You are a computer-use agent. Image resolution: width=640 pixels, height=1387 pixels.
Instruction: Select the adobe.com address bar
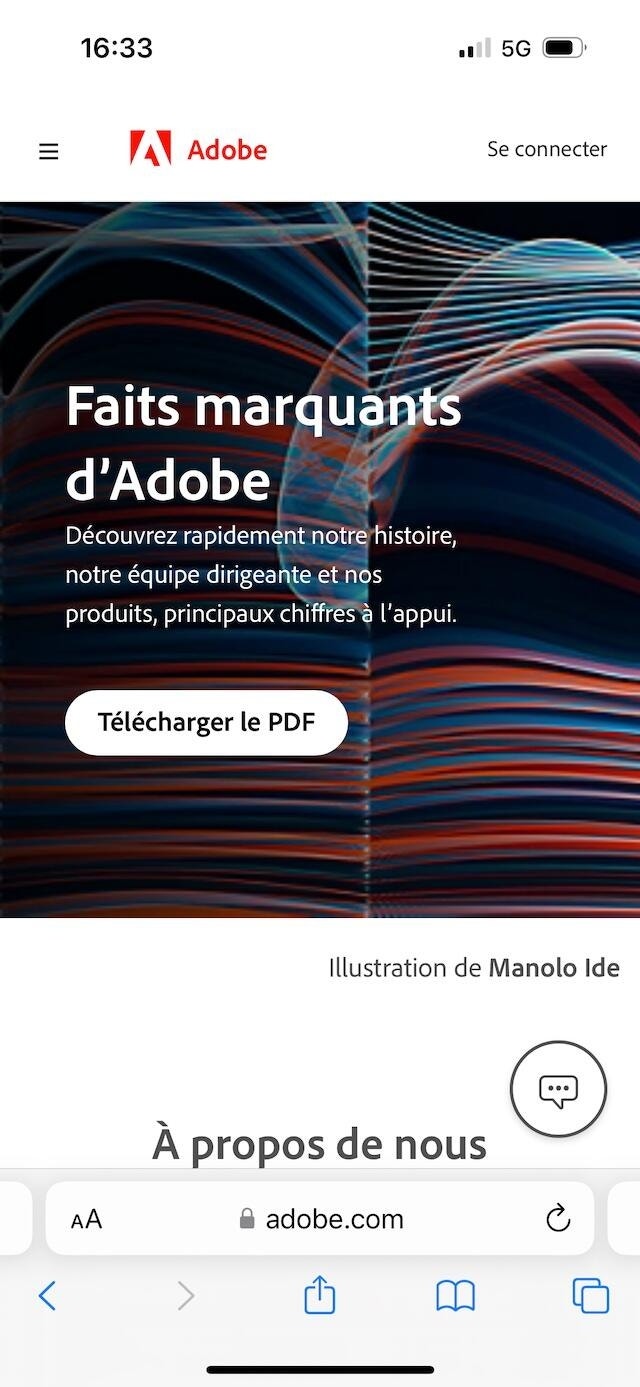(x=322, y=1219)
